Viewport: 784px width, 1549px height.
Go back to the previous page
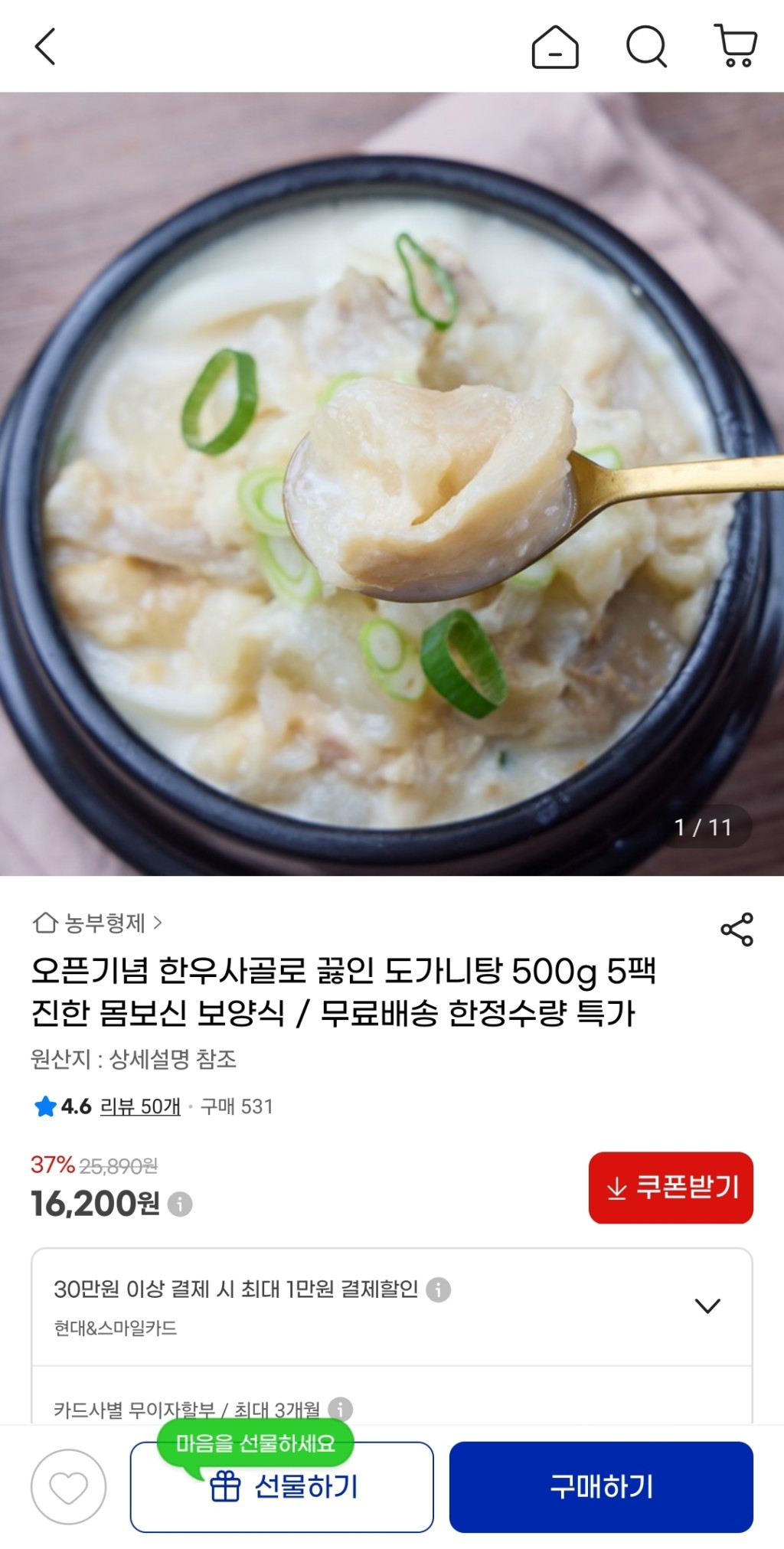pos(45,47)
